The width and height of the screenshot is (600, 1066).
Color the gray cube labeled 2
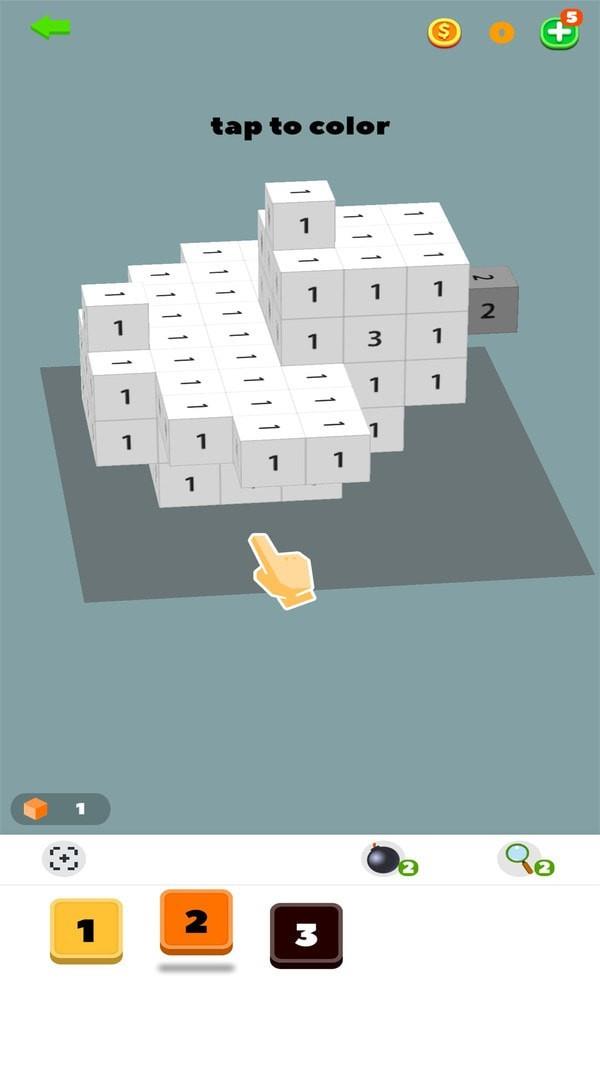[x=488, y=310]
